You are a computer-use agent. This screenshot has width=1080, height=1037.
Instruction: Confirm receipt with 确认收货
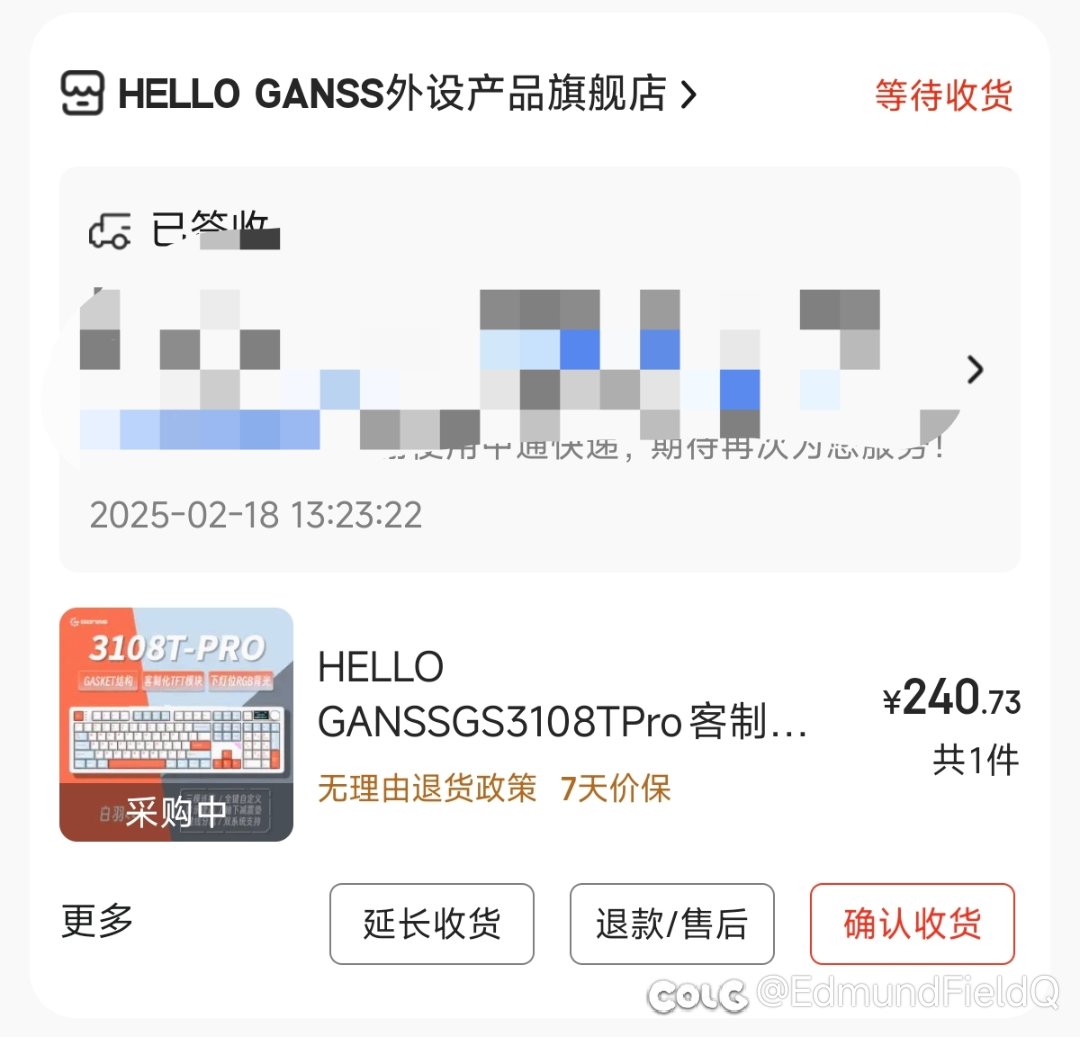tap(912, 924)
